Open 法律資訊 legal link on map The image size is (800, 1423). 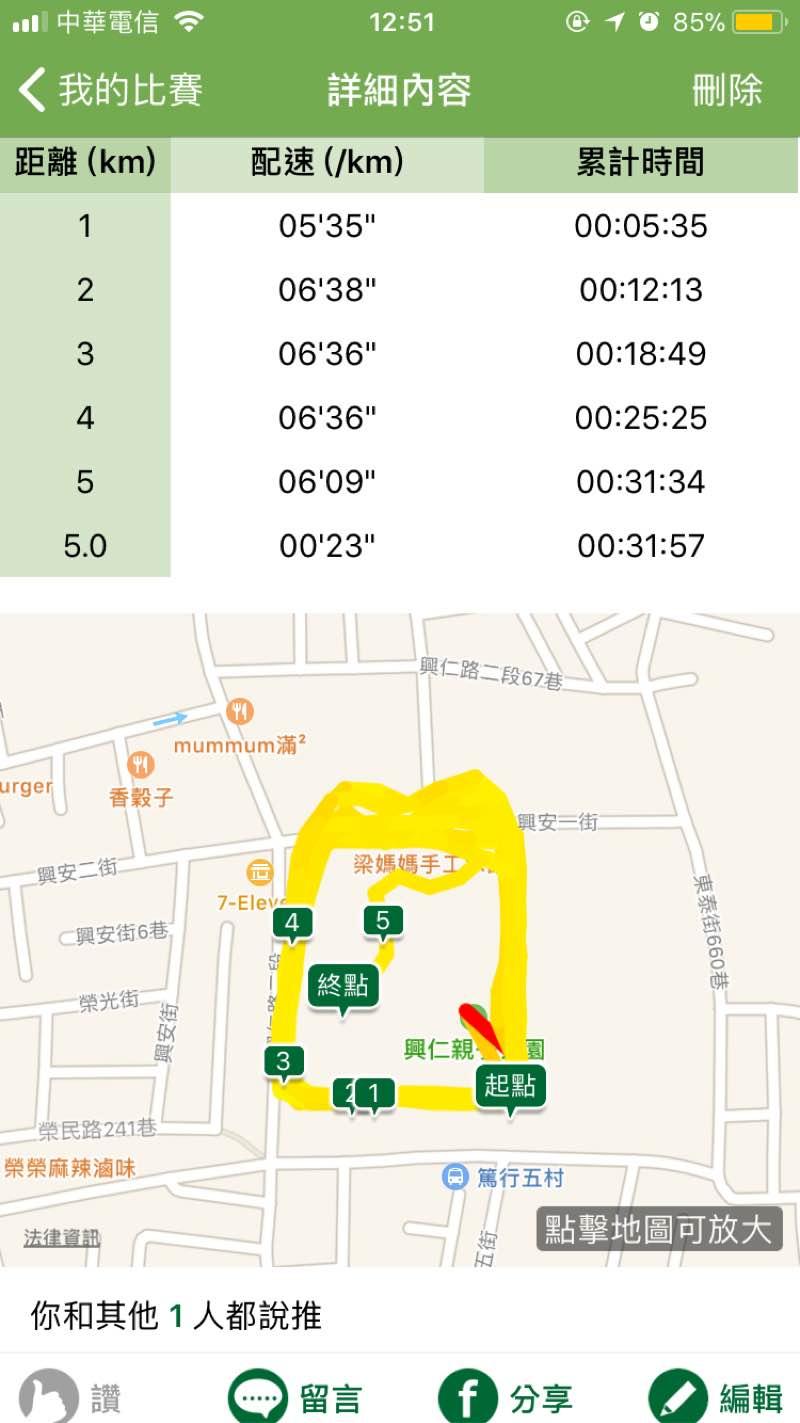62,1238
